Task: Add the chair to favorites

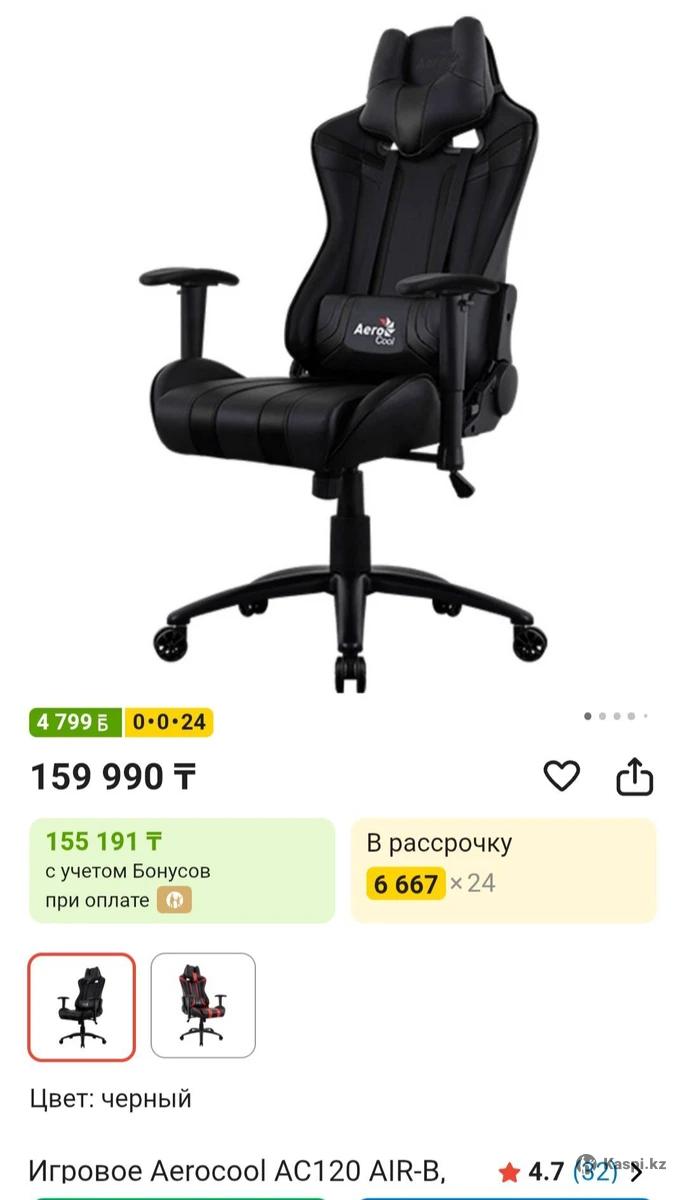Action: 561,776
